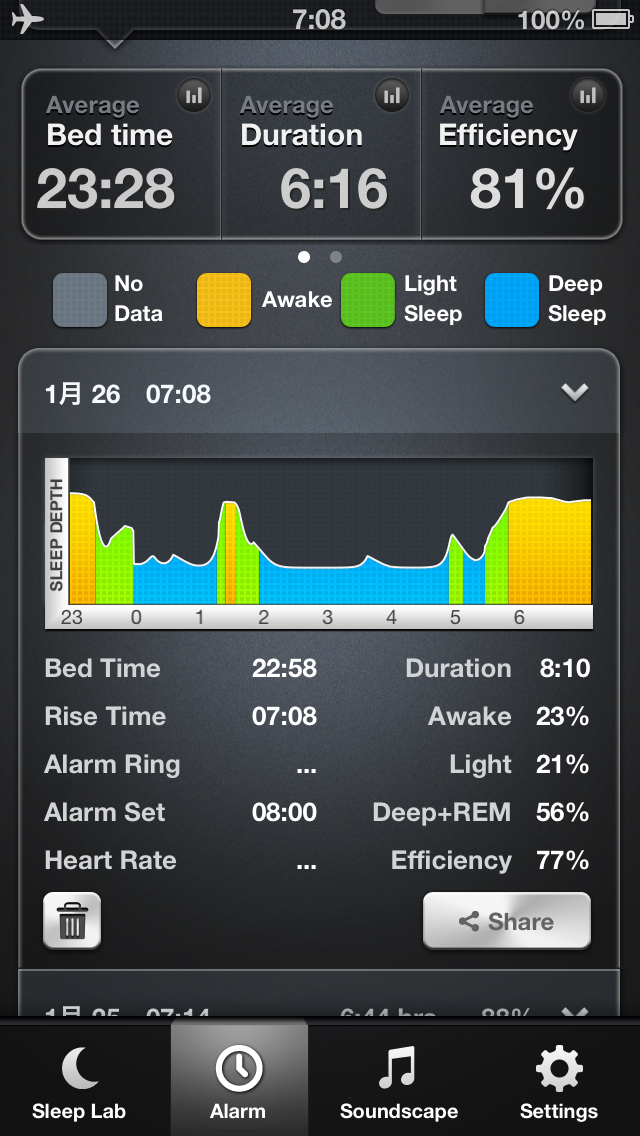Open the Average Duration chart icon
This screenshot has width=640, height=1136.
coord(392,96)
